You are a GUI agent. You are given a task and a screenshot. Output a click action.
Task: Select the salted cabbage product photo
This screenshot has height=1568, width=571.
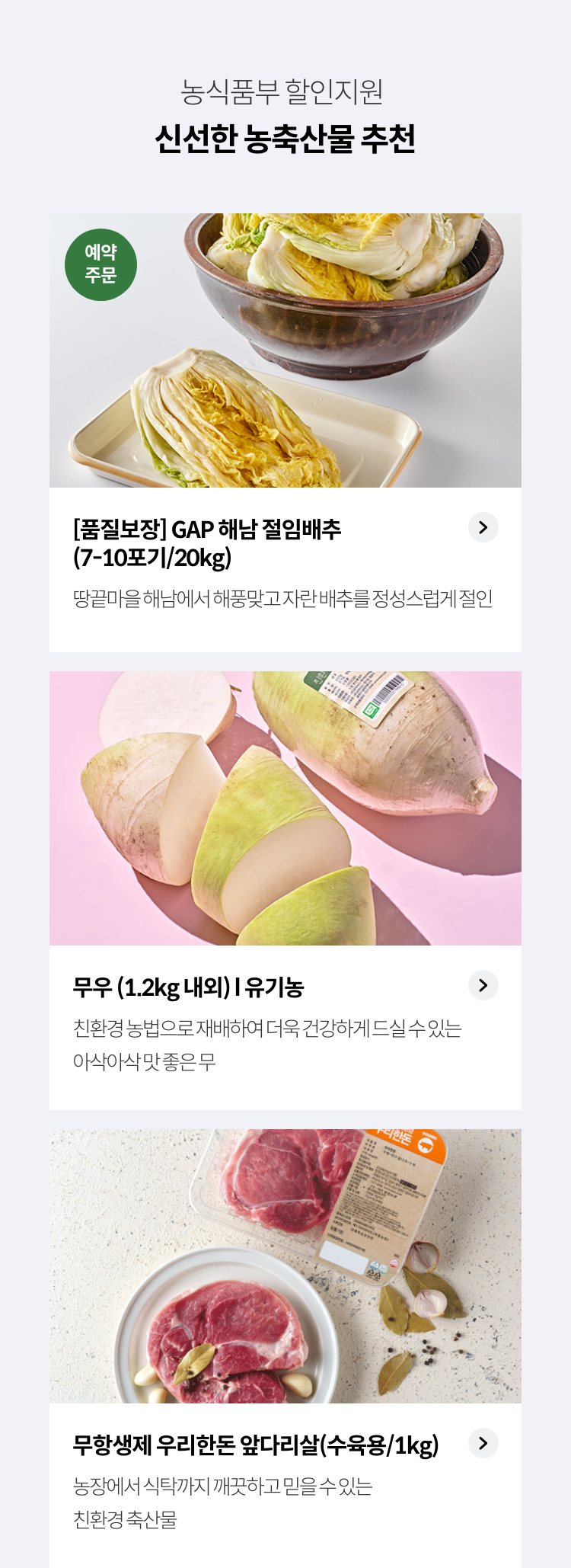point(285,350)
